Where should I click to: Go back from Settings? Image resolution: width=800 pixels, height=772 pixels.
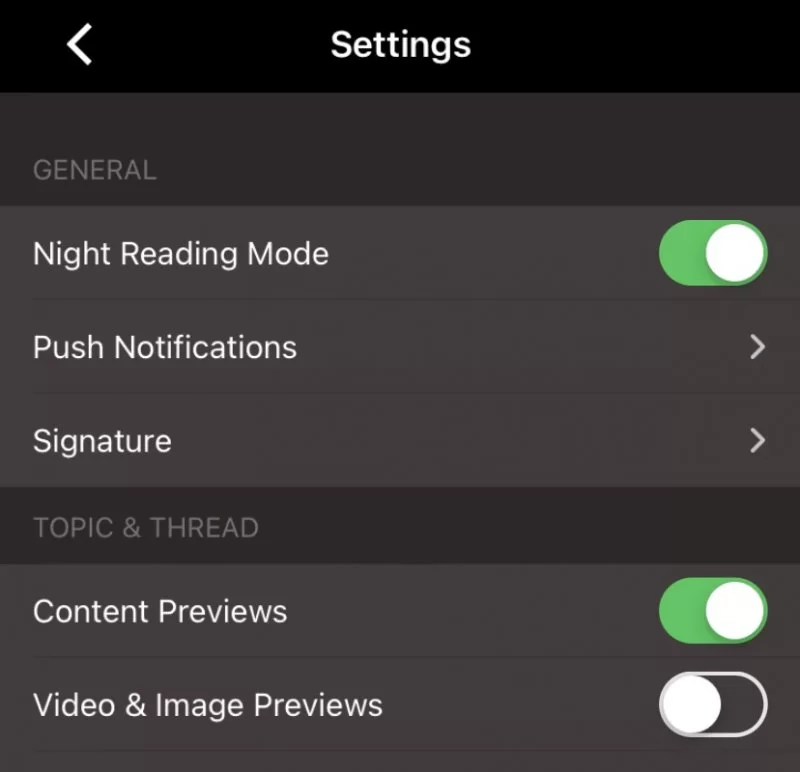79,45
